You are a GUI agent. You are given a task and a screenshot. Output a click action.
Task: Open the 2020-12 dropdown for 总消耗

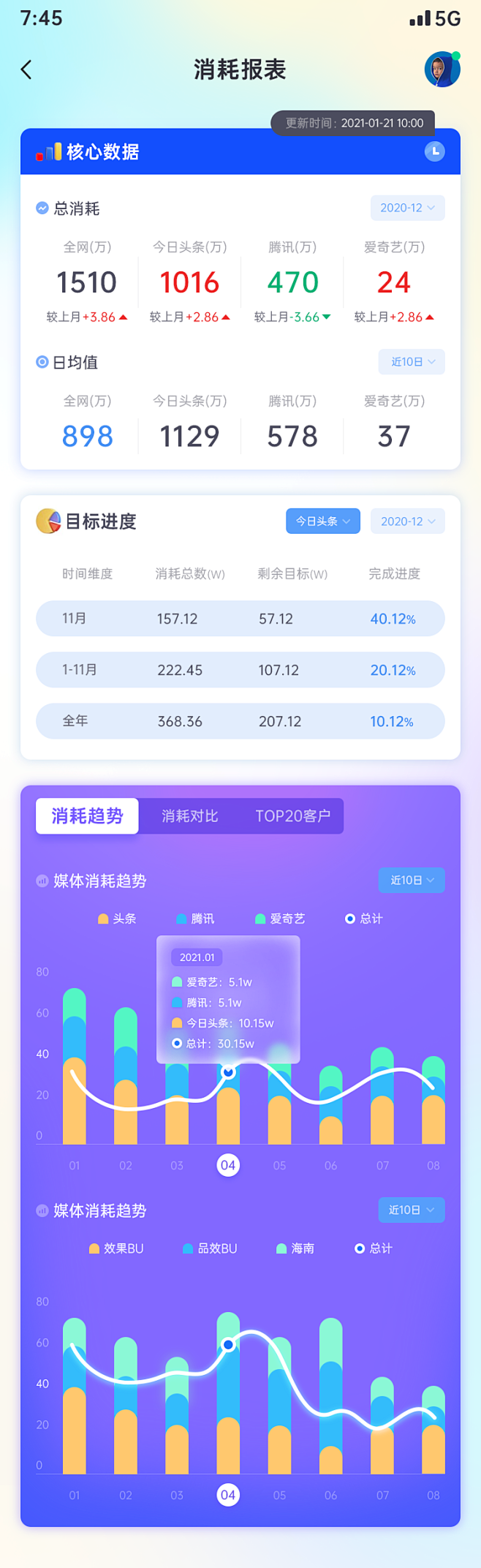coord(407,208)
